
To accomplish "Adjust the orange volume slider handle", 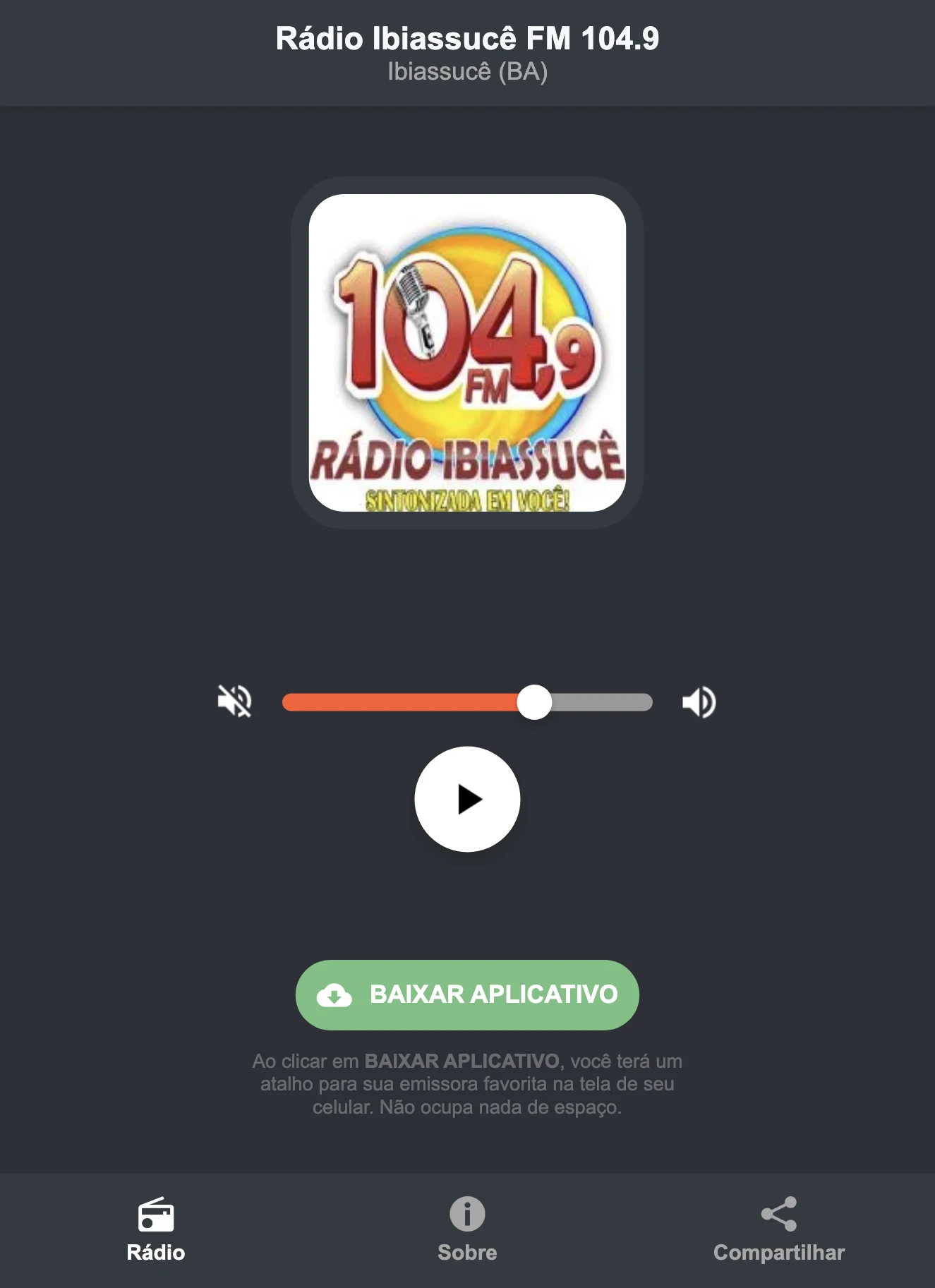I will pos(535,701).
